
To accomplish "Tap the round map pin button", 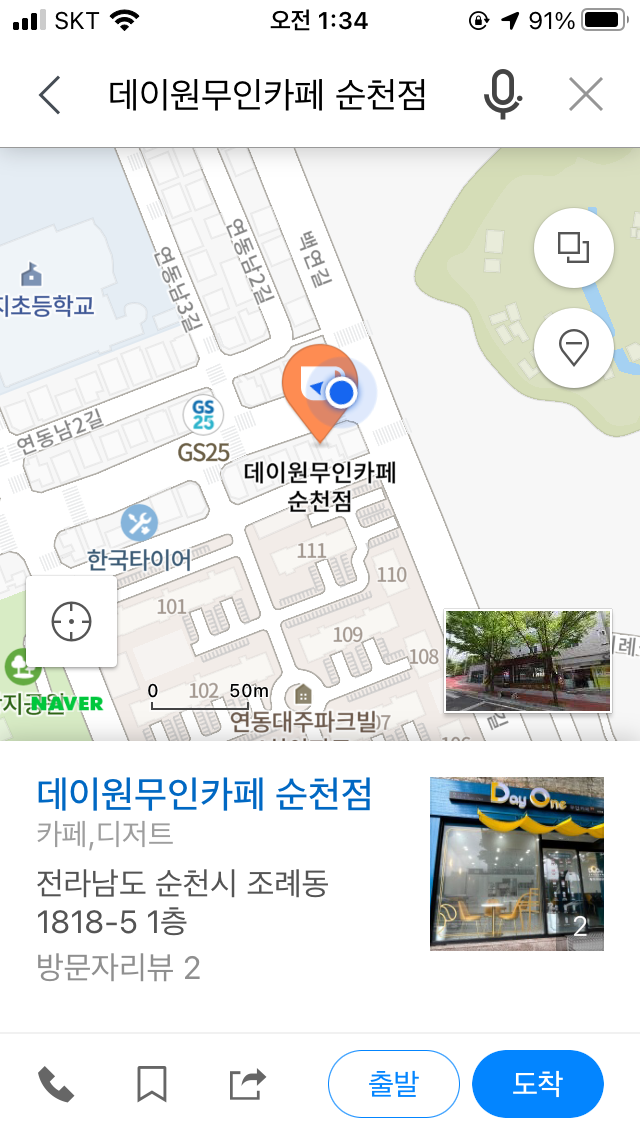I will coord(573,348).
